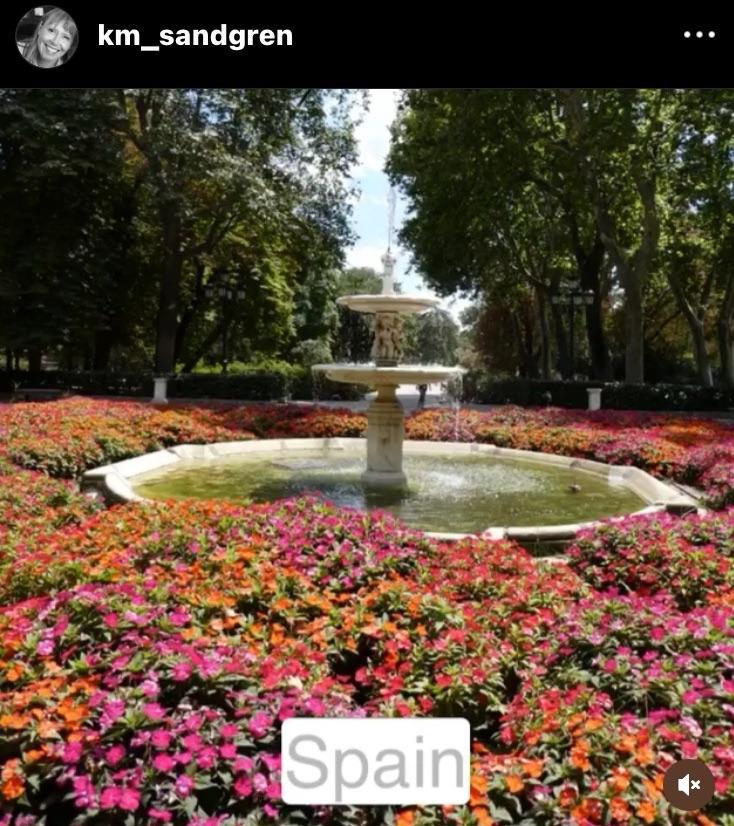Open the three-dot overflow menu
This screenshot has width=734, height=826.
[699, 35]
